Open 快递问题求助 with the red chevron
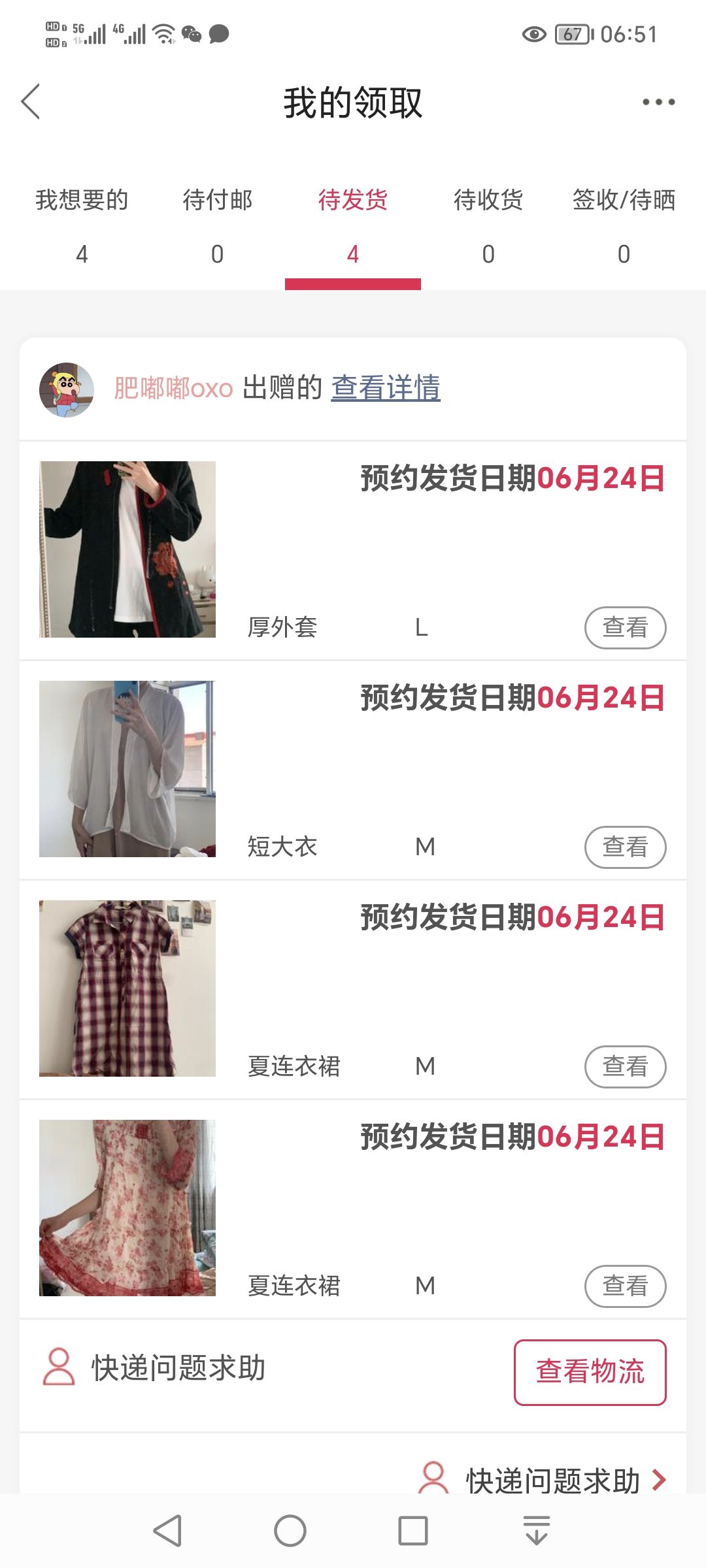This screenshot has width=706, height=1568. pyautogui.click(x=543, y=1480)
